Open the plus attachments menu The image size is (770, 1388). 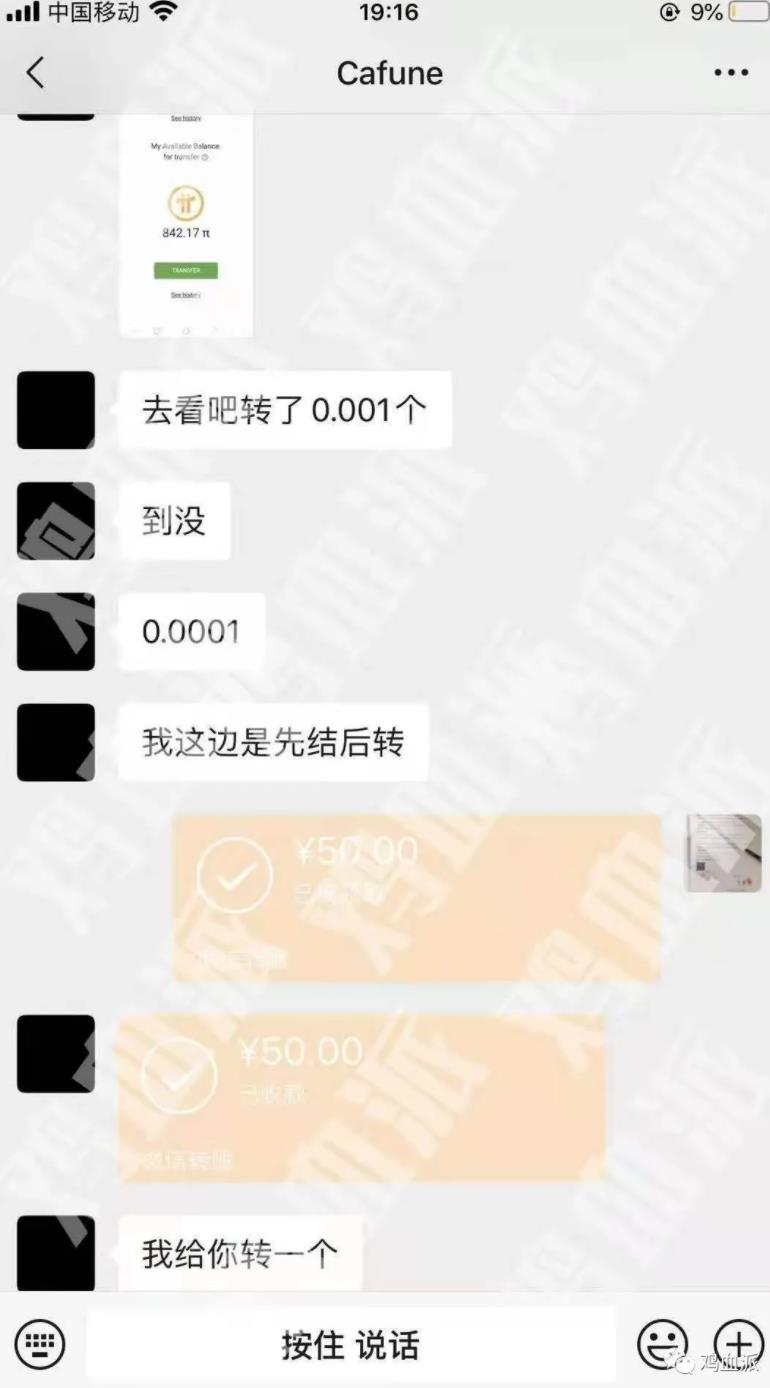point(738,1343)
